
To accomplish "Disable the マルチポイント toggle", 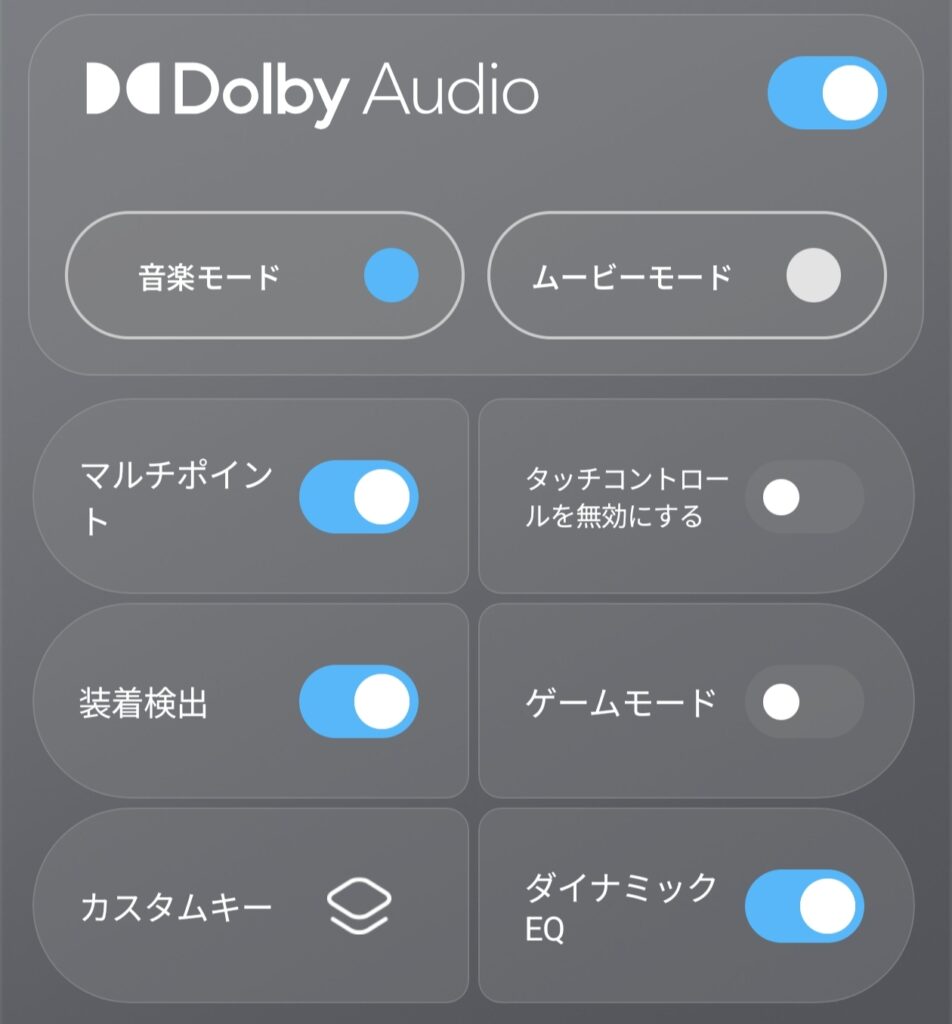I will tap(358, 496).
